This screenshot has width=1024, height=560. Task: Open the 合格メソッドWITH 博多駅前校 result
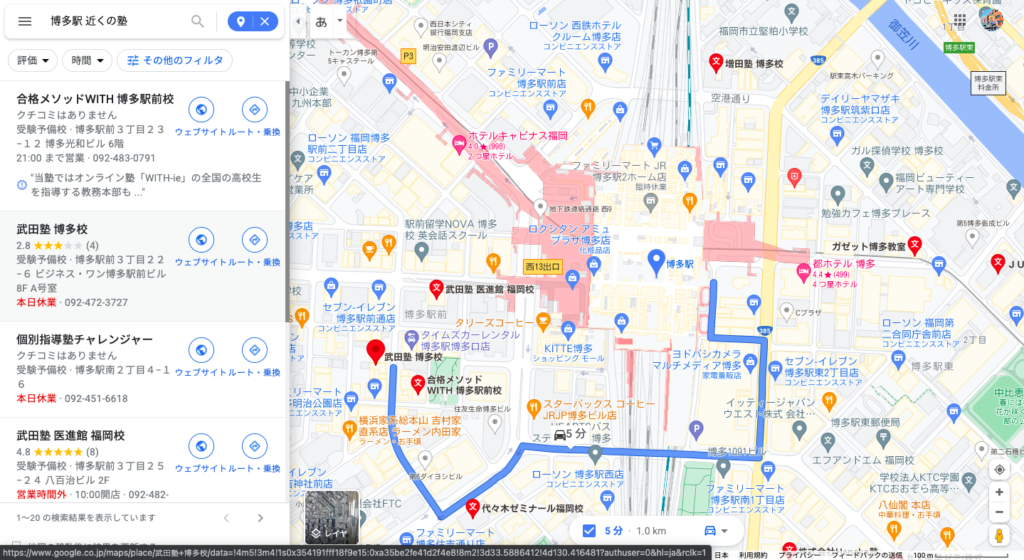pos(95,99)
